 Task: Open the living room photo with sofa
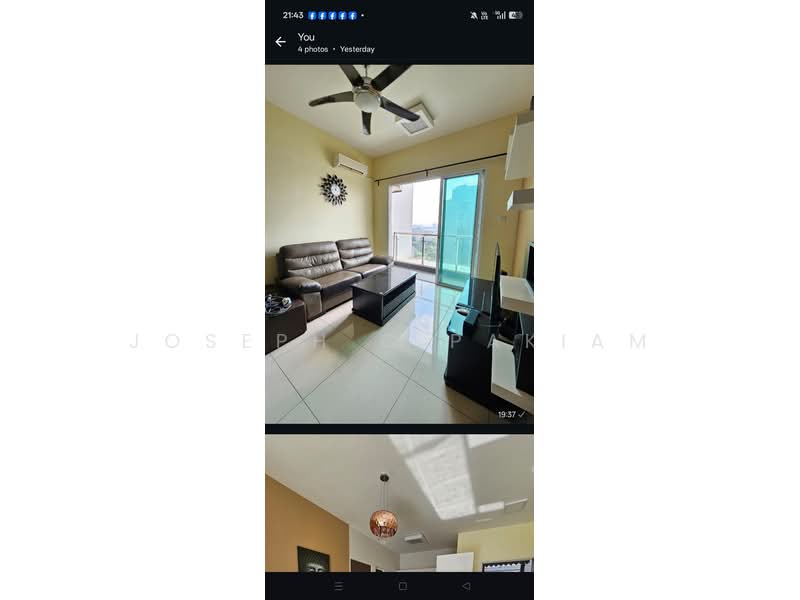click(x=399, y=244)
